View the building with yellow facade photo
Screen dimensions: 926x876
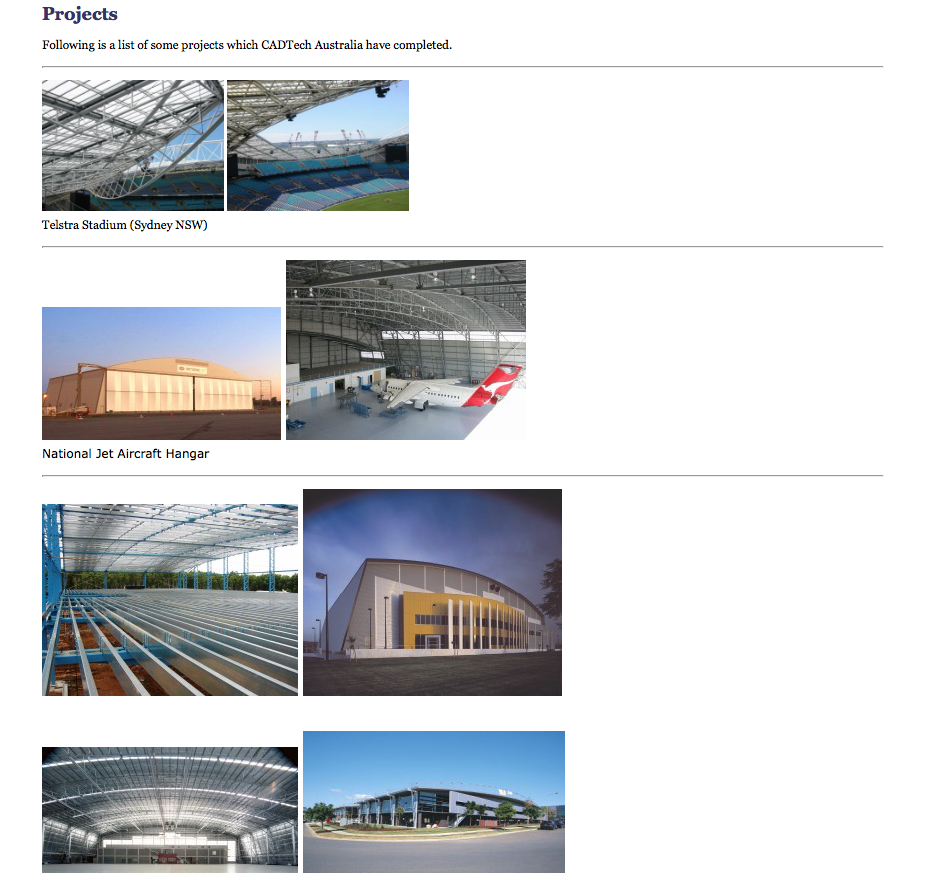tap(432, 592)
